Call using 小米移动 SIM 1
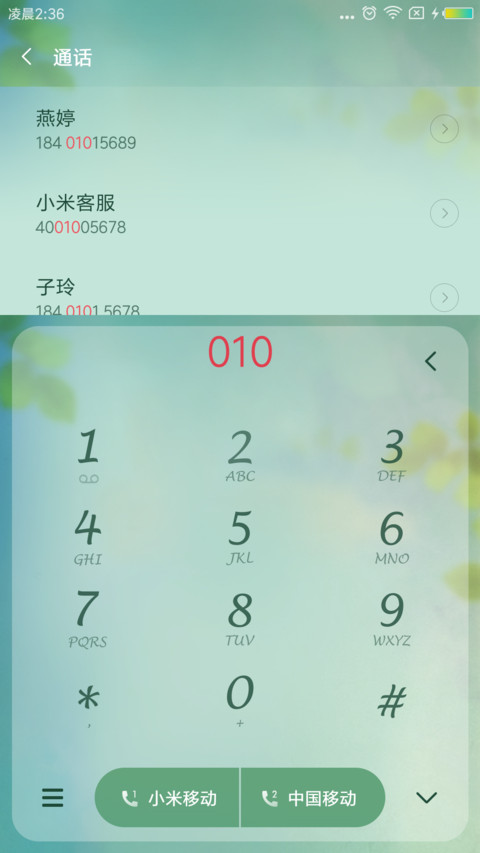This screenshot has height=853, width=480. tap(167, 798)
